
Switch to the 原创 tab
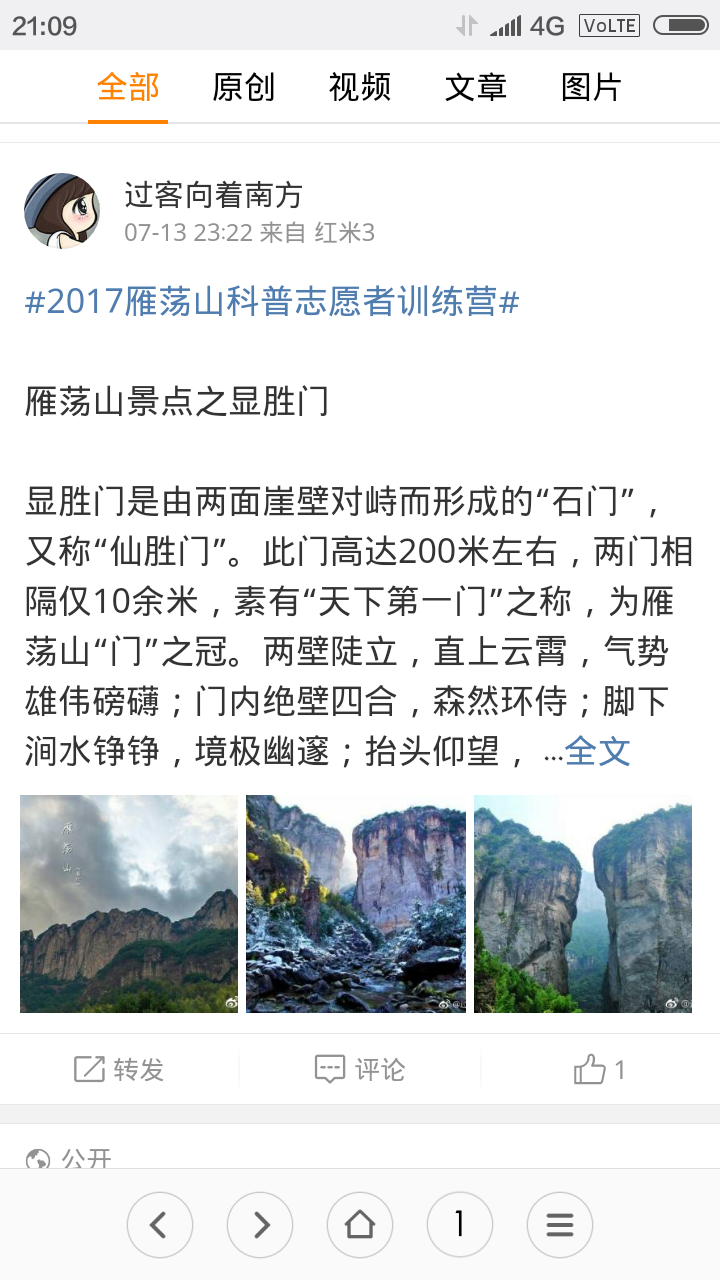coord(243,88)
